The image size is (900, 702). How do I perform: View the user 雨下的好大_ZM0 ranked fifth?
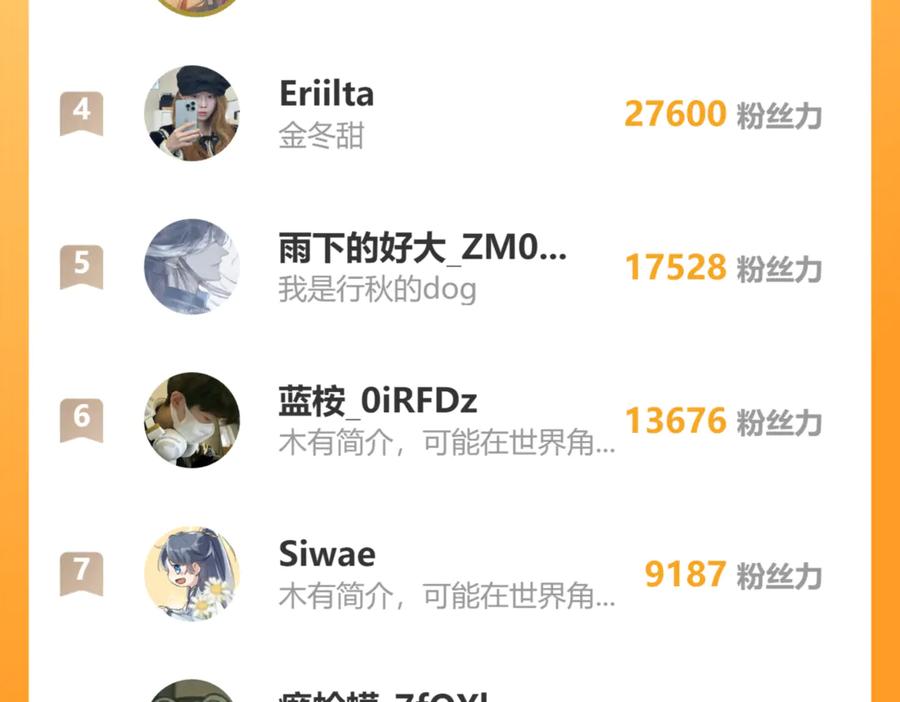point(422,249)
